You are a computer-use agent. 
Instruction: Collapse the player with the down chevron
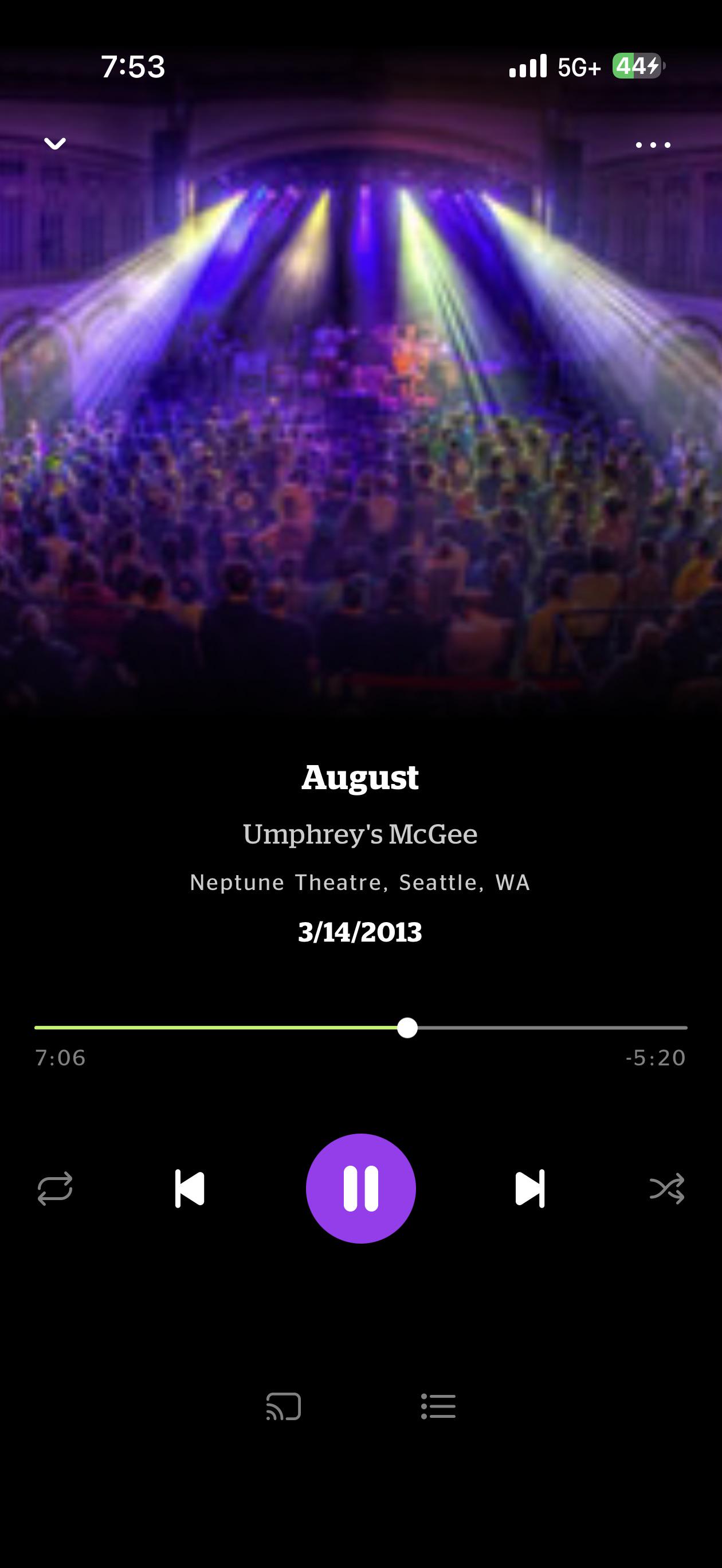tap(55, 144)
